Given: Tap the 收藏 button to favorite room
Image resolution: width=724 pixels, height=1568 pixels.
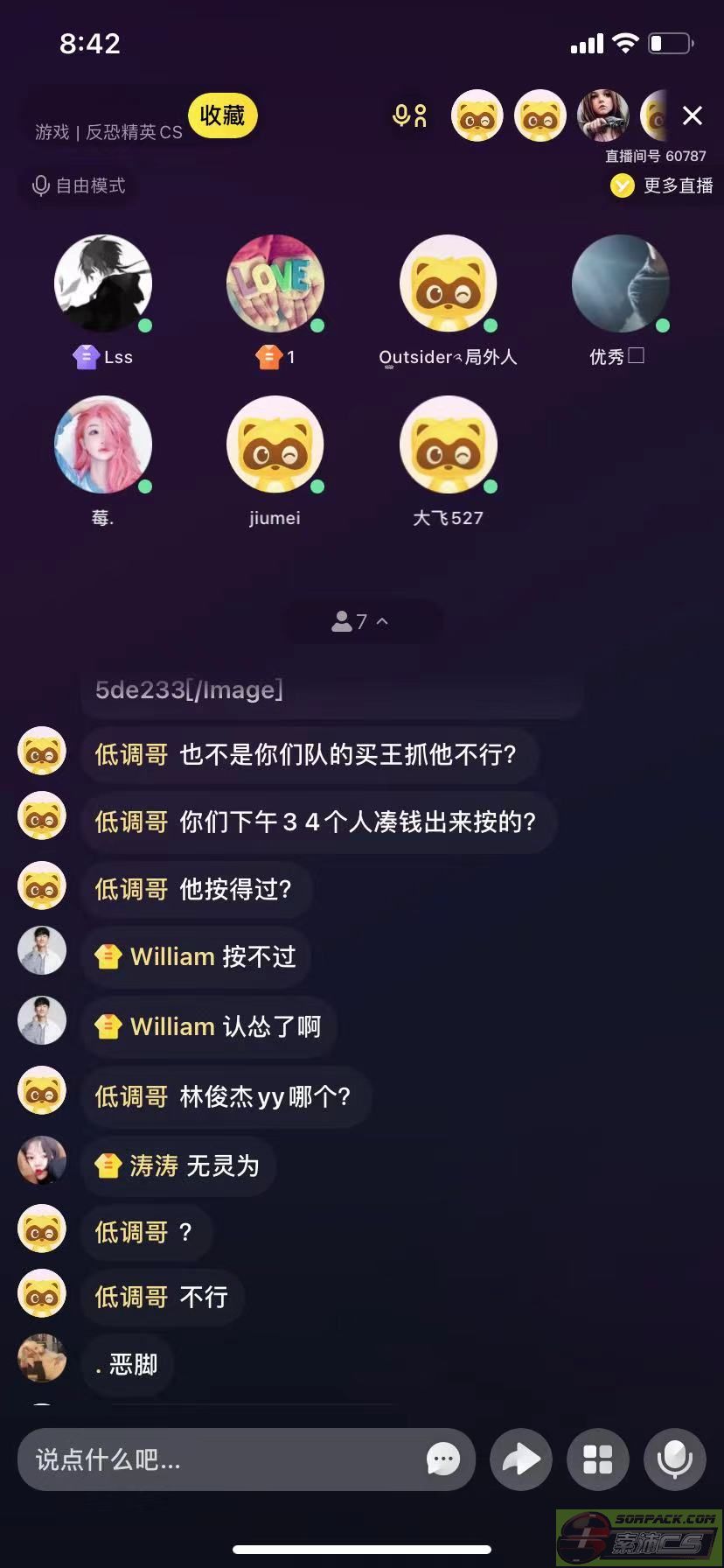Looking at the screenshot, I should coord(222,115).
